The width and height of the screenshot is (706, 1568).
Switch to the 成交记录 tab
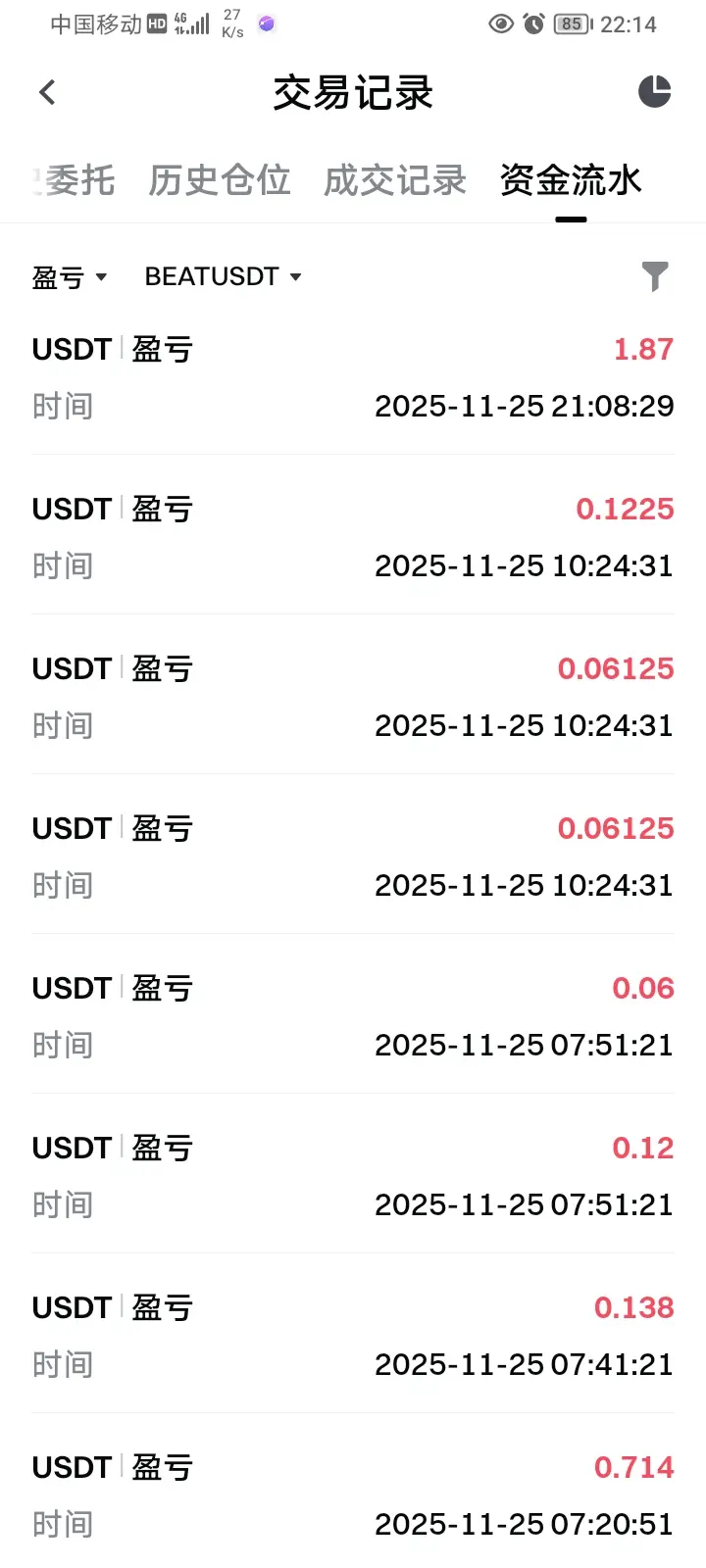394,180
